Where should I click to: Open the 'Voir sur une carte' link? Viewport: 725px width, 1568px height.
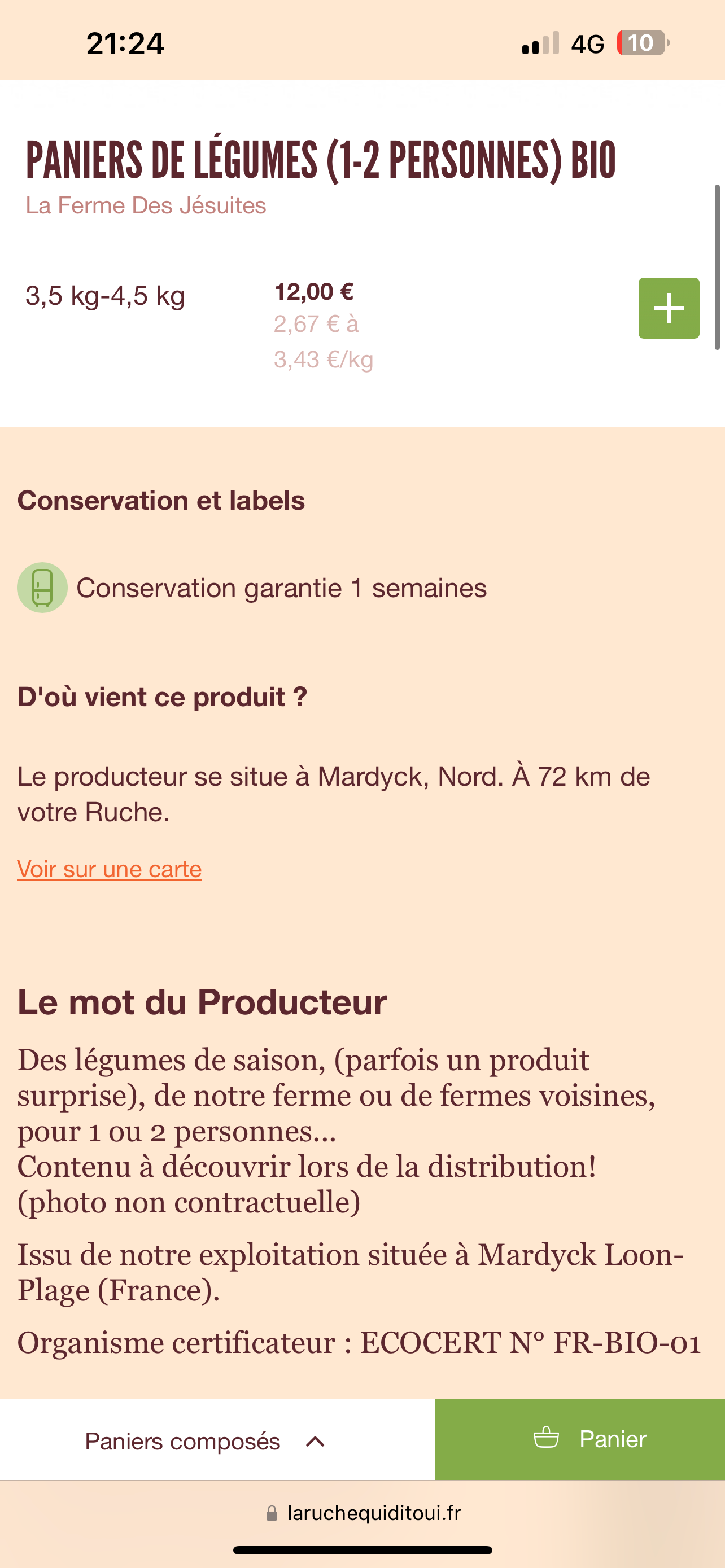point(110,869)
